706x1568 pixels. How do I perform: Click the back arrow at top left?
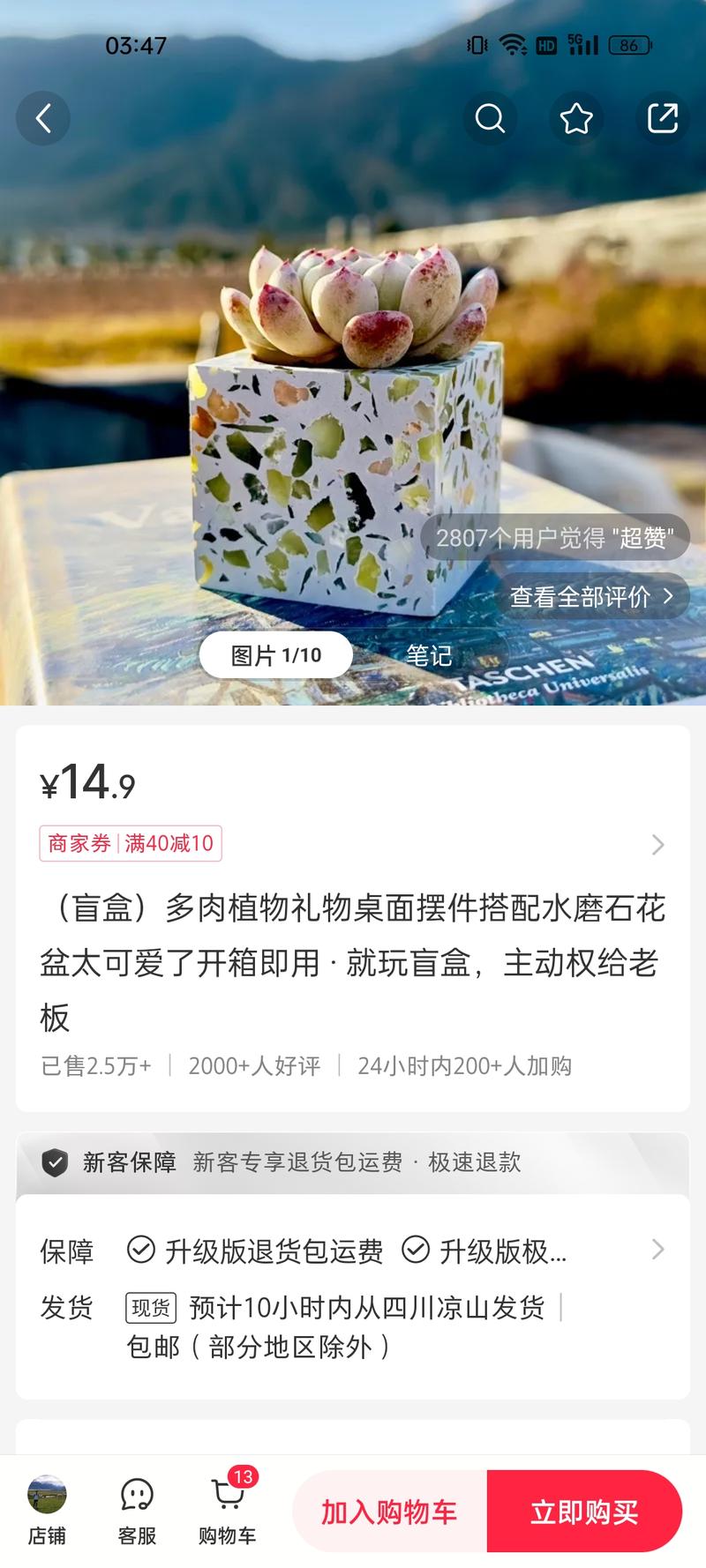click(43, 117)
